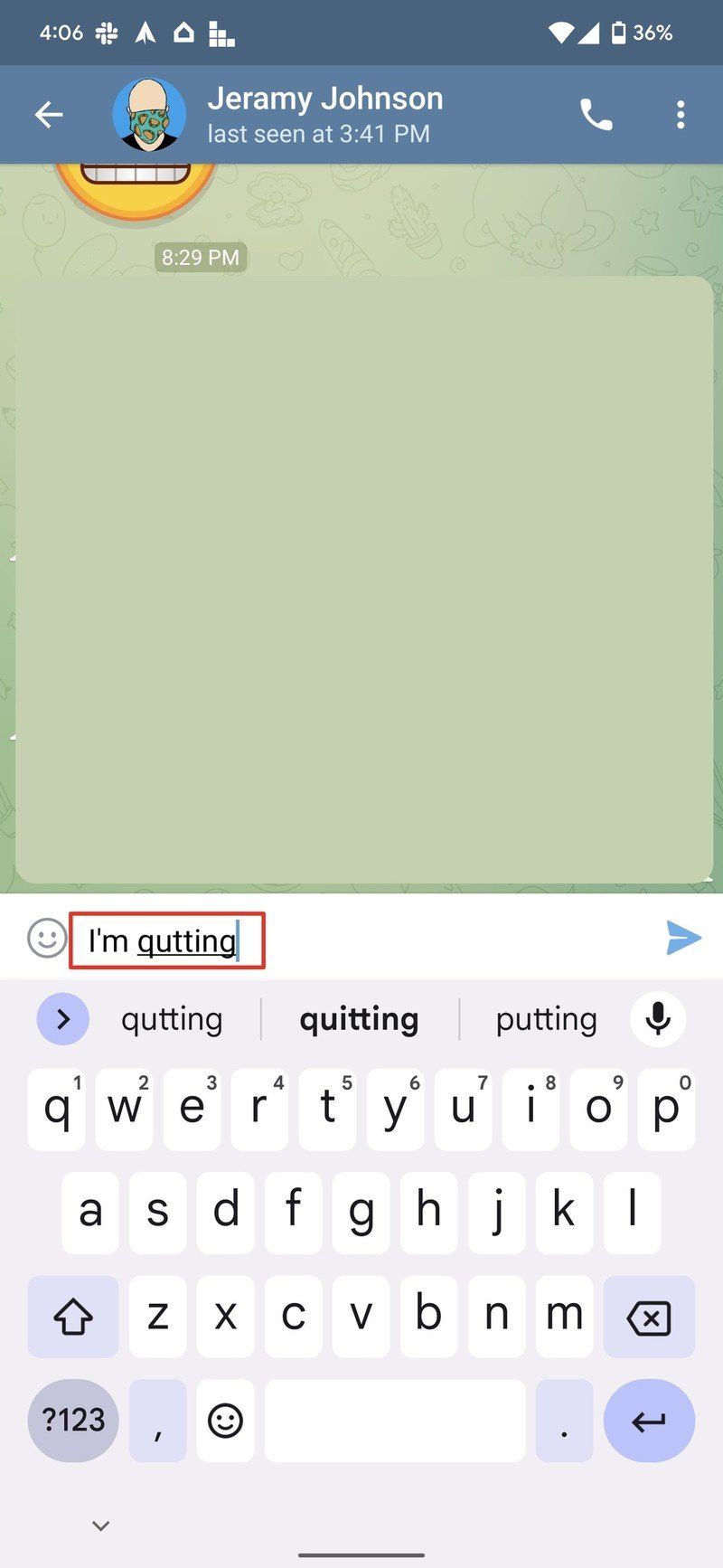The width and height of the screenshot is (723, 1568).
Task: Switch to the ?123 symbols layout
Action: [x=72, y=1421]
